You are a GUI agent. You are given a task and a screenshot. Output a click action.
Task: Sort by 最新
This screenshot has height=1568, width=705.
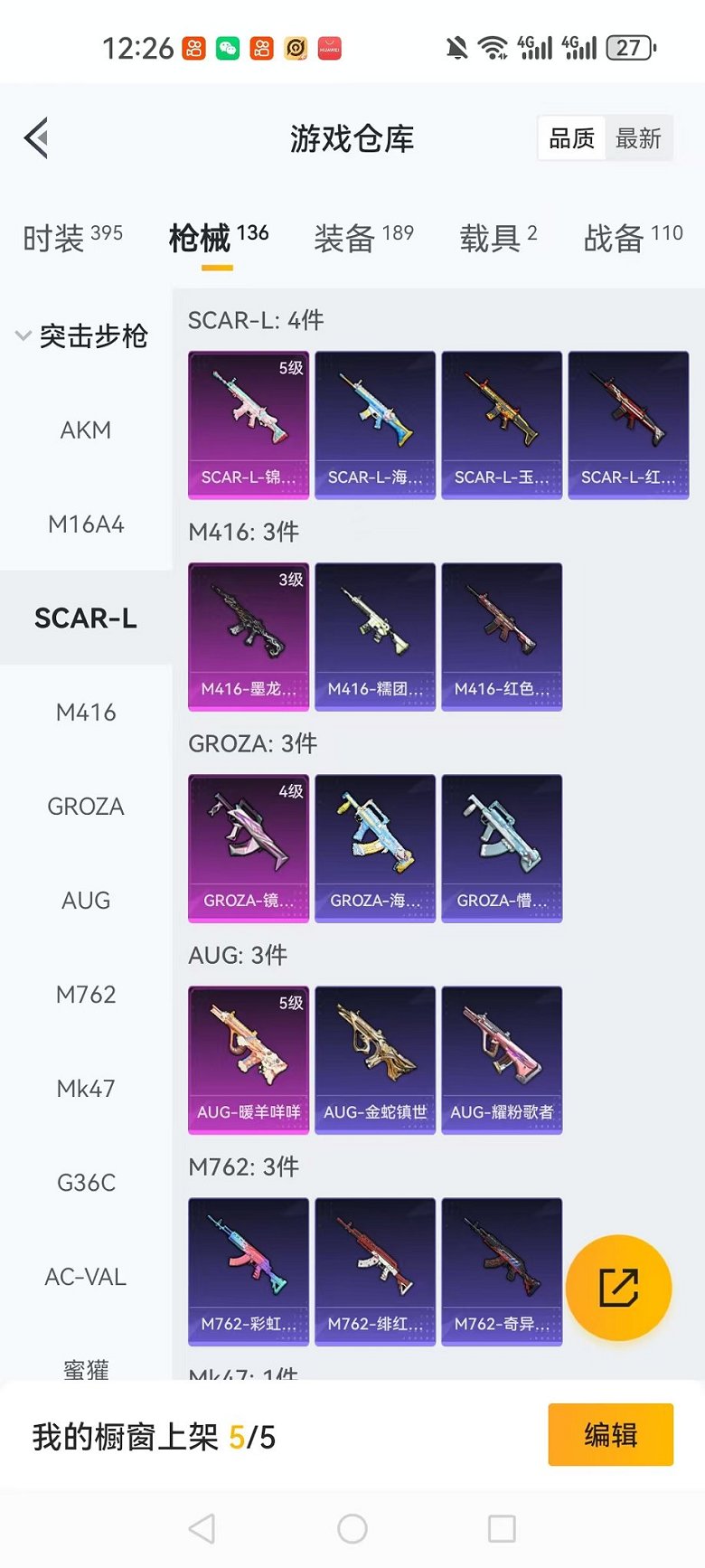pyautogui.click(x=638, y=138)
